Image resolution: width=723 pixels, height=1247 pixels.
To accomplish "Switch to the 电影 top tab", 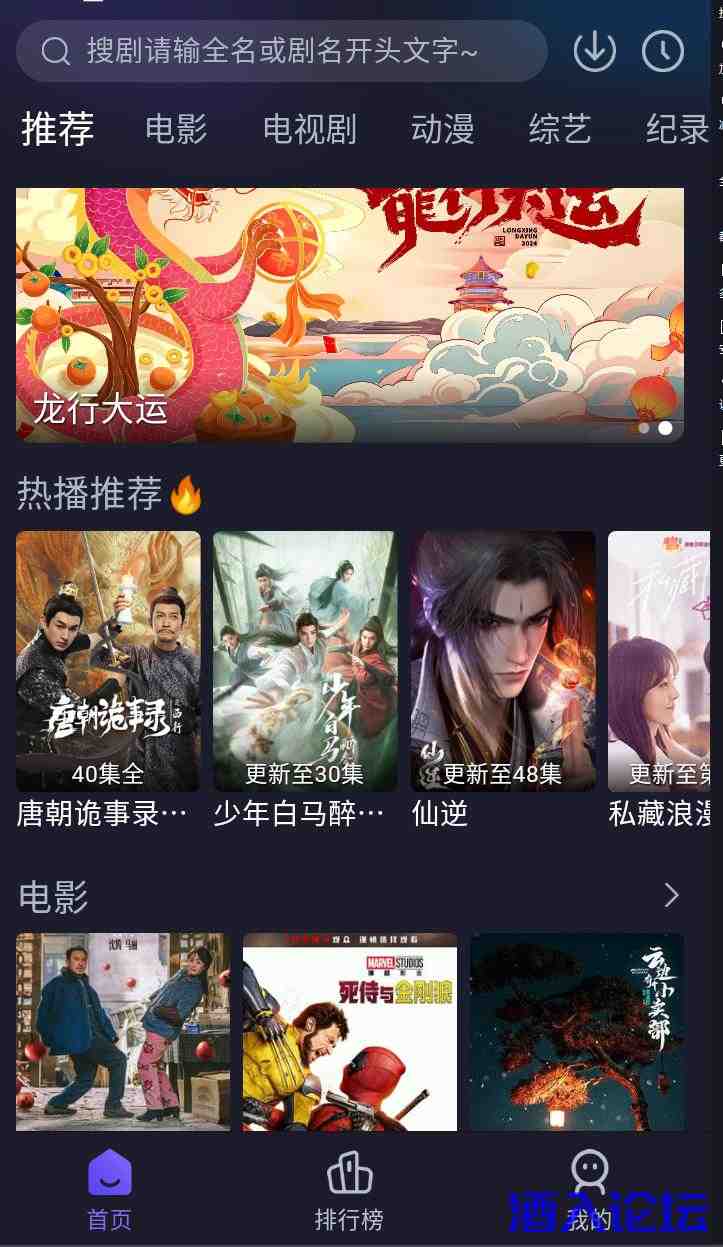I will 176,129.
